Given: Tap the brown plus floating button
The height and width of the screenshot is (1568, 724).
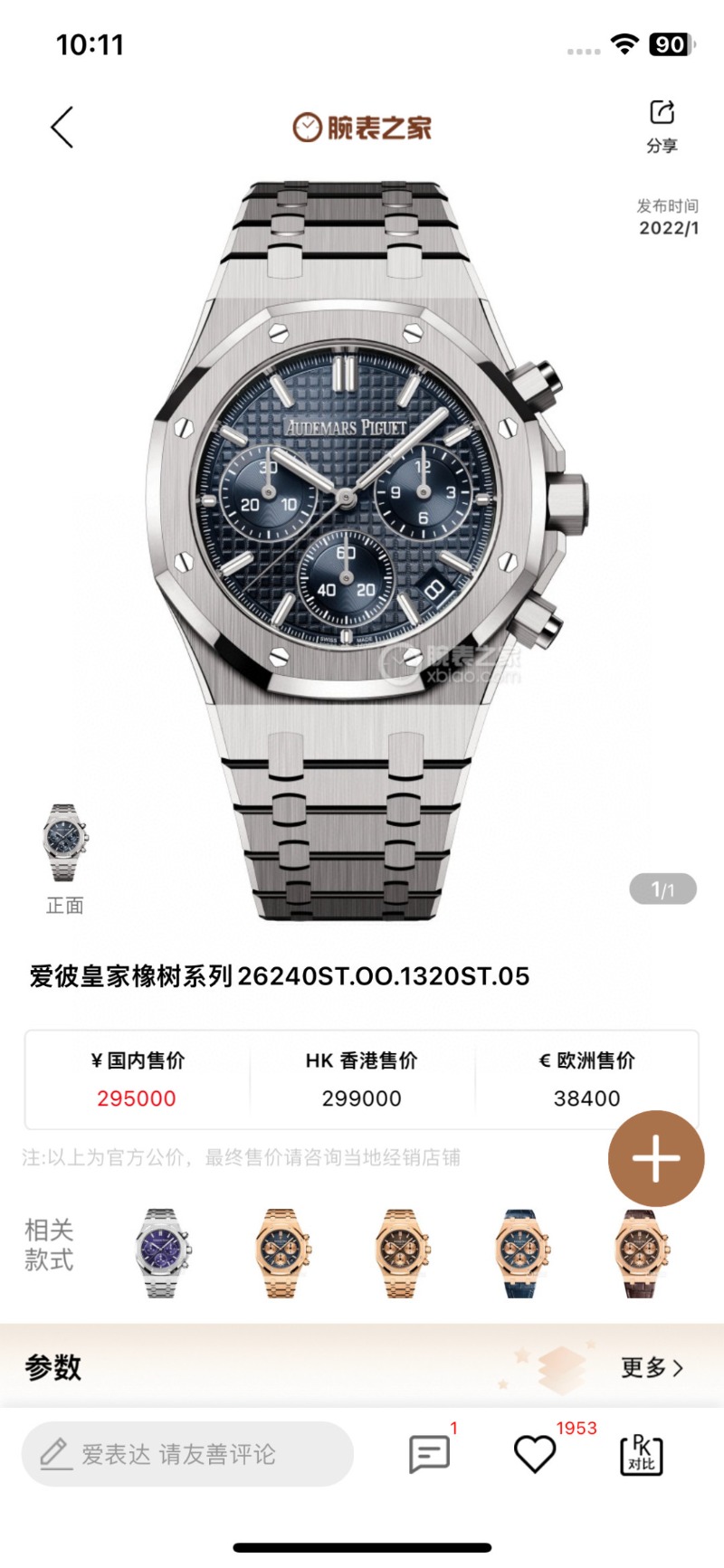Looking at the screenshot, I should coord(656,1158).
